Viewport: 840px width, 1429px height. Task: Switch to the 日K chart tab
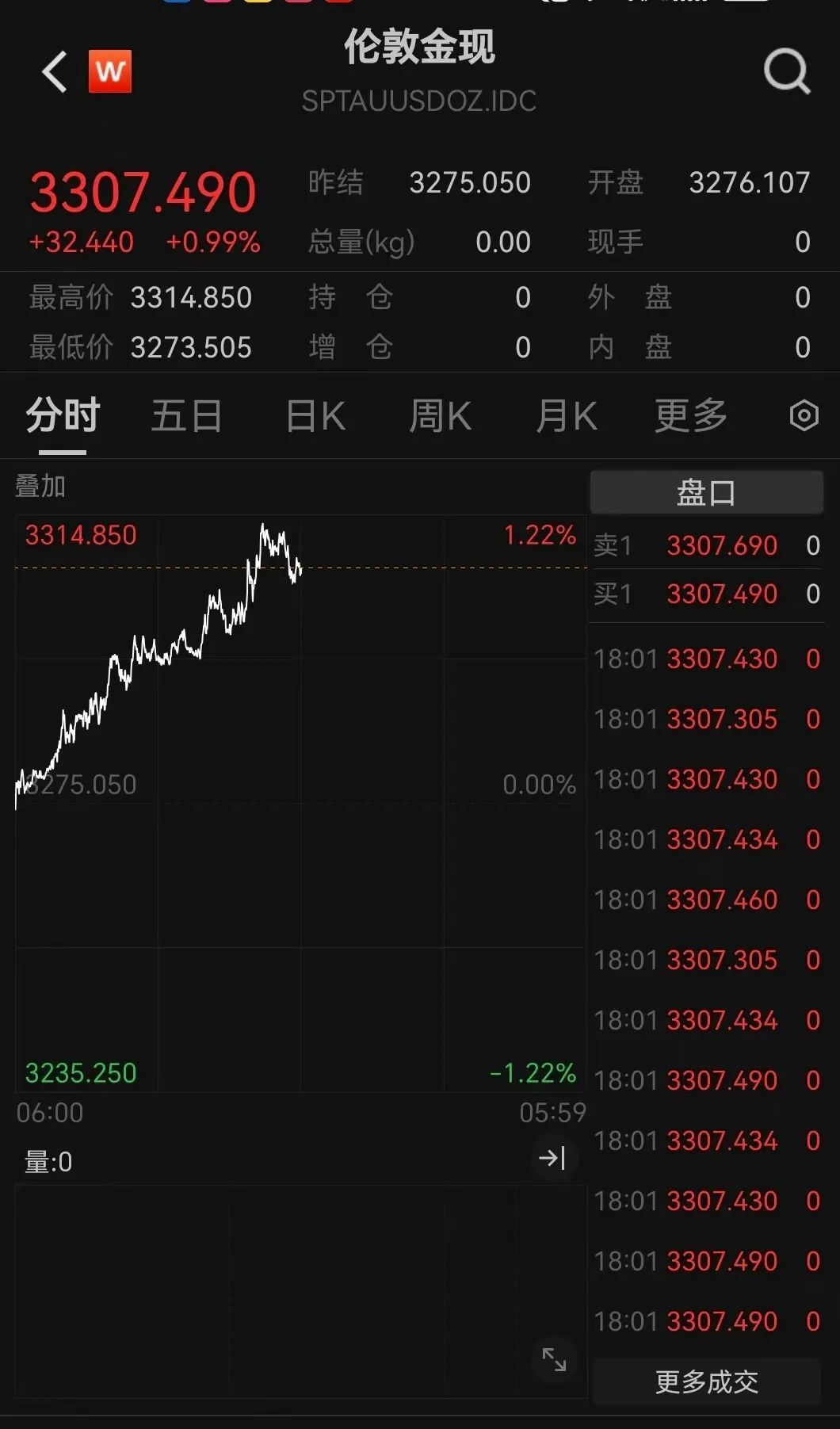pyautogui.click(x=315, y=415)
